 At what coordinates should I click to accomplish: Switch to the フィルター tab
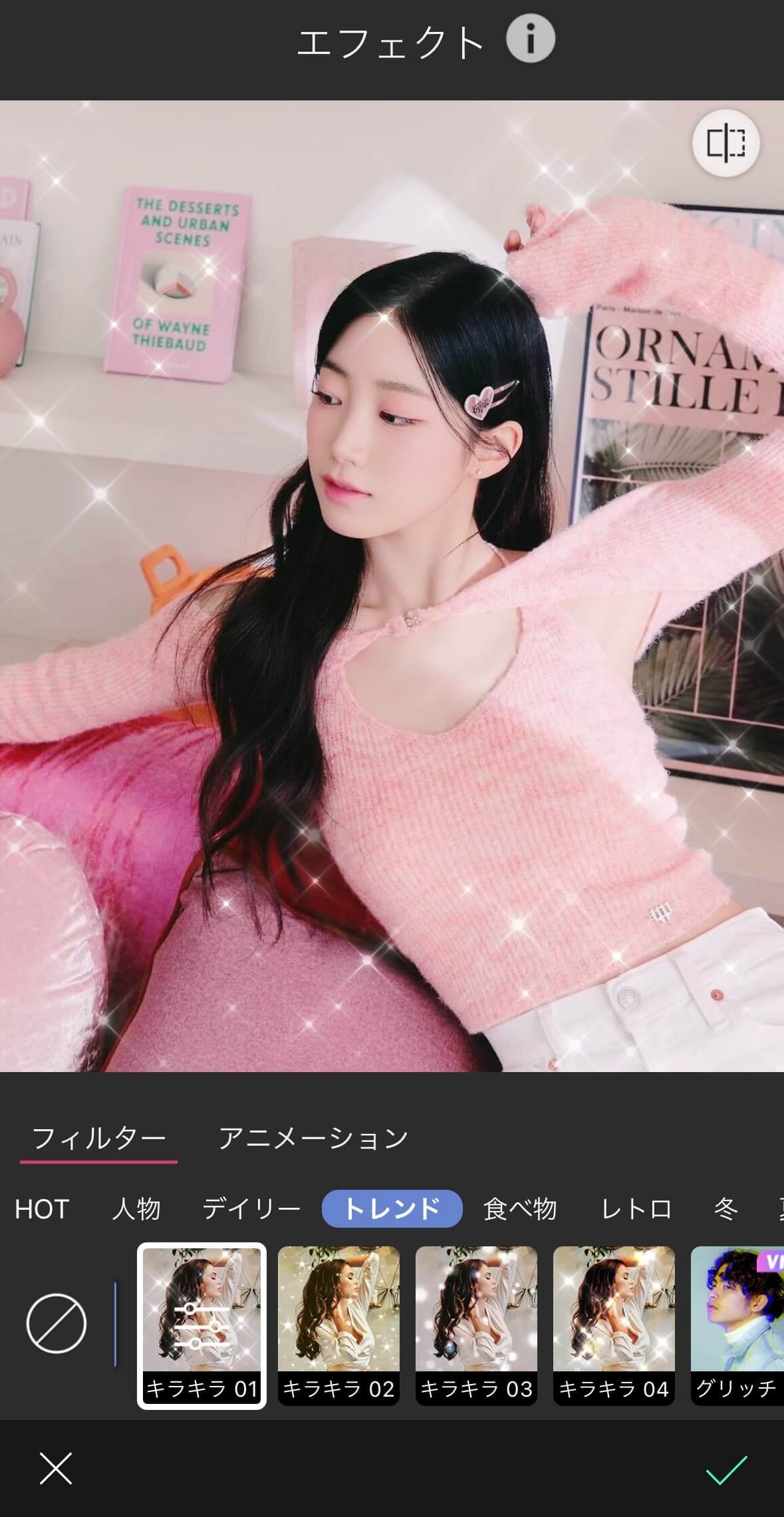tap(98, 1139)
